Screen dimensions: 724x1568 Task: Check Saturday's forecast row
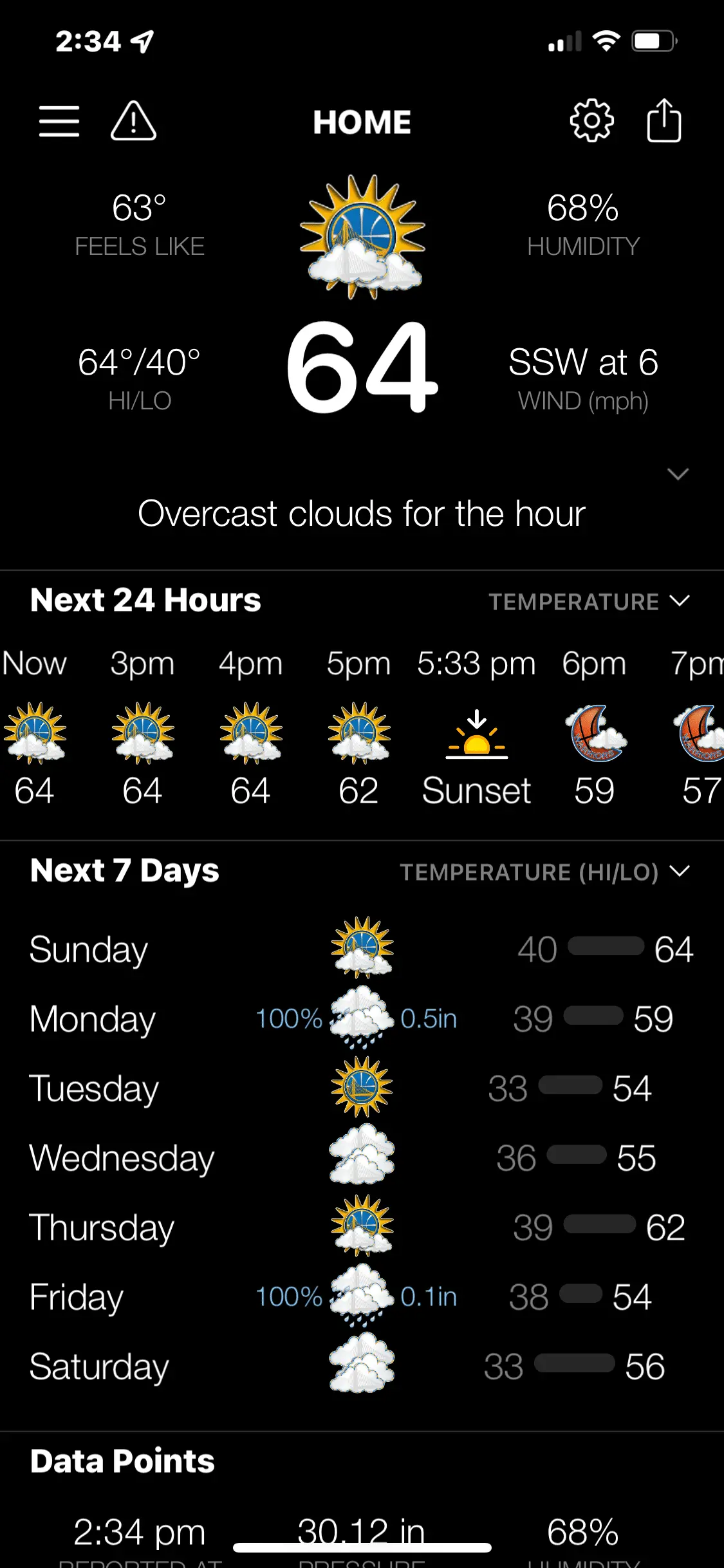click(x=362, y=1367)
